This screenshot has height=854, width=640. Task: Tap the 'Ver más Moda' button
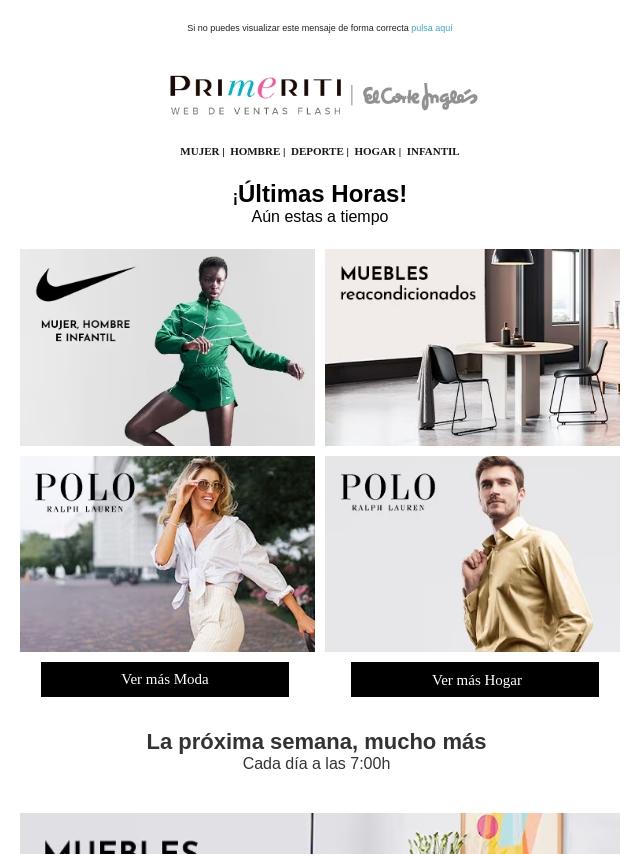pos(165,679)
